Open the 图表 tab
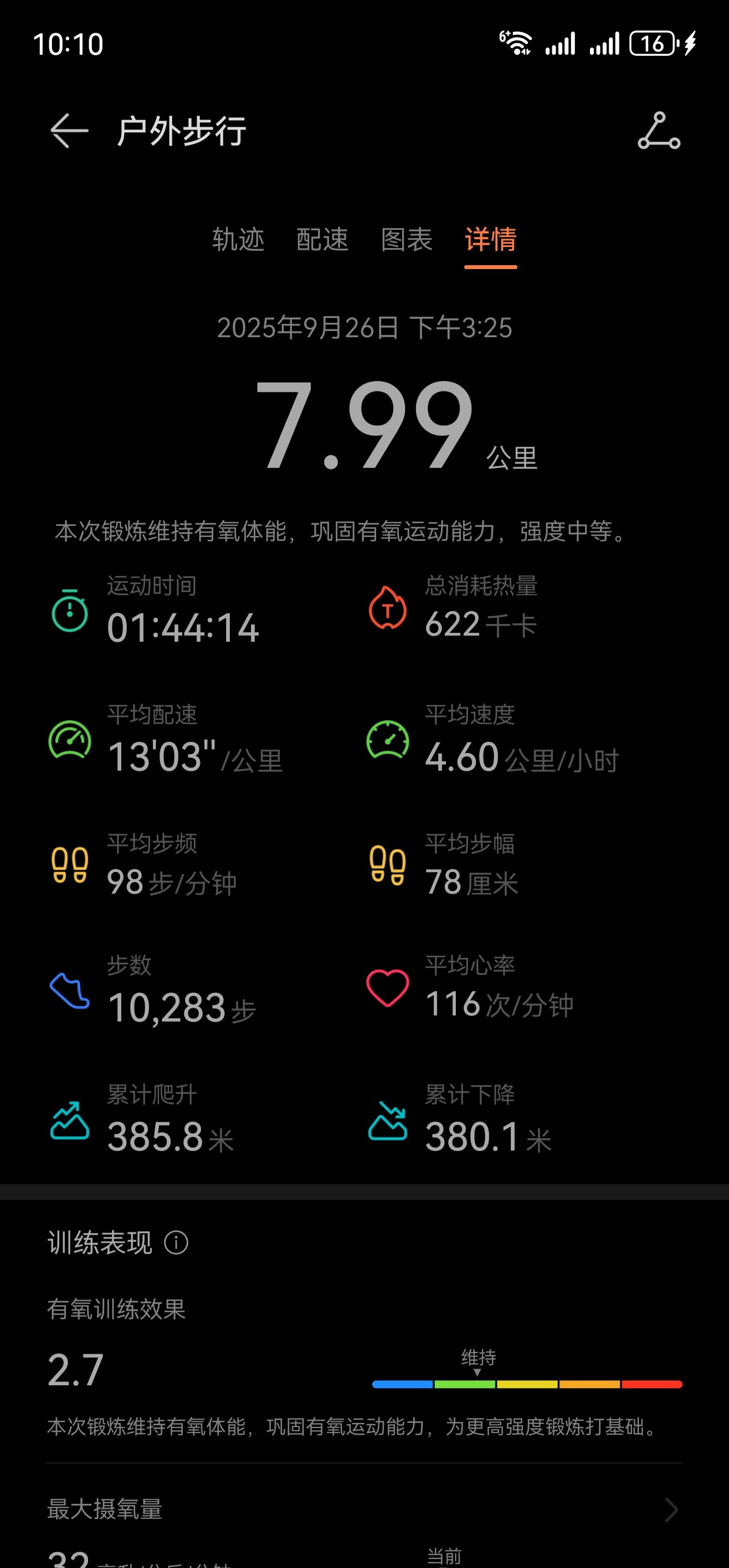The height and width of the screenshot is (1568, 729). pyautogui.click(x=406, y=239)
